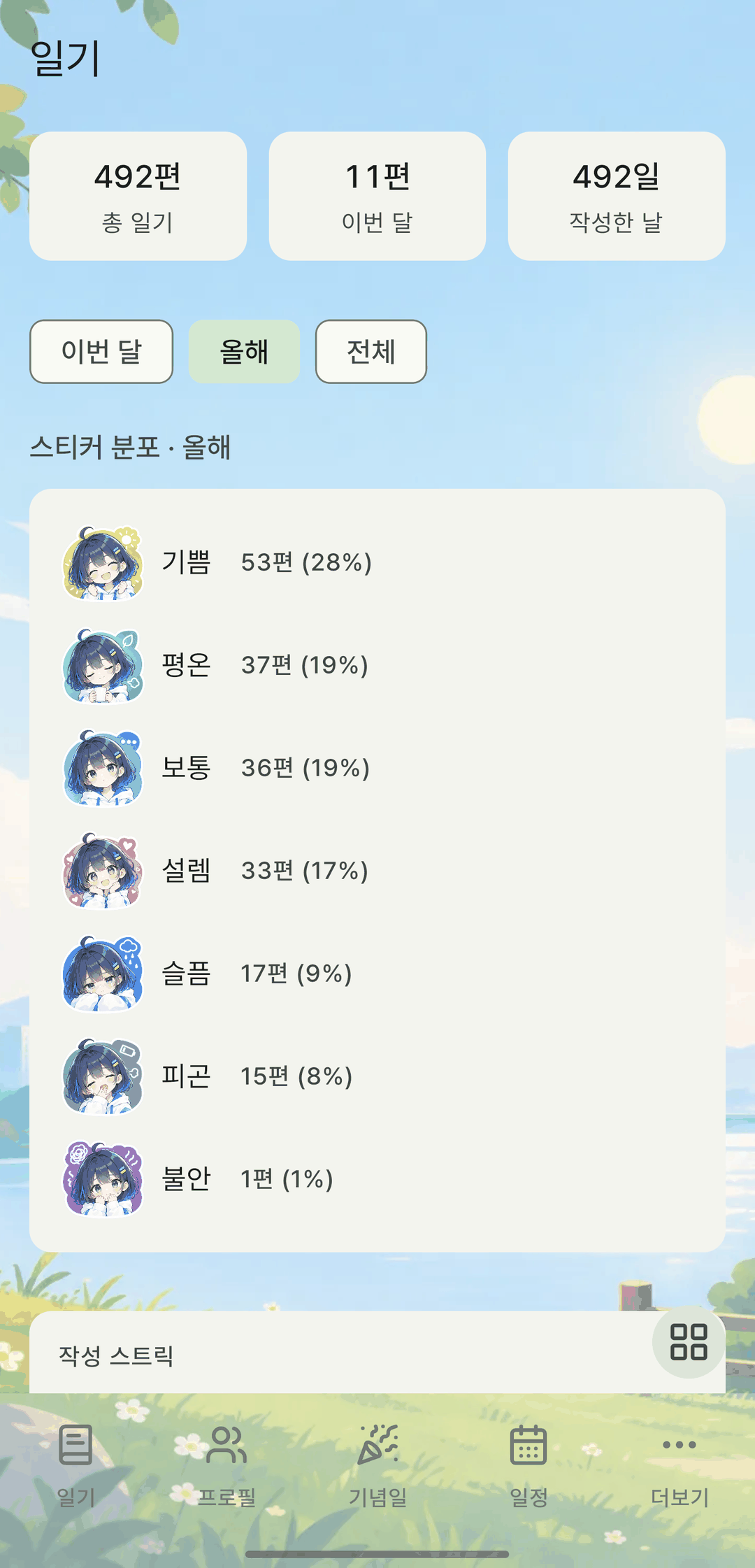Select the 올해 filter chip
Screen dimensions: 755x1568
244,352
